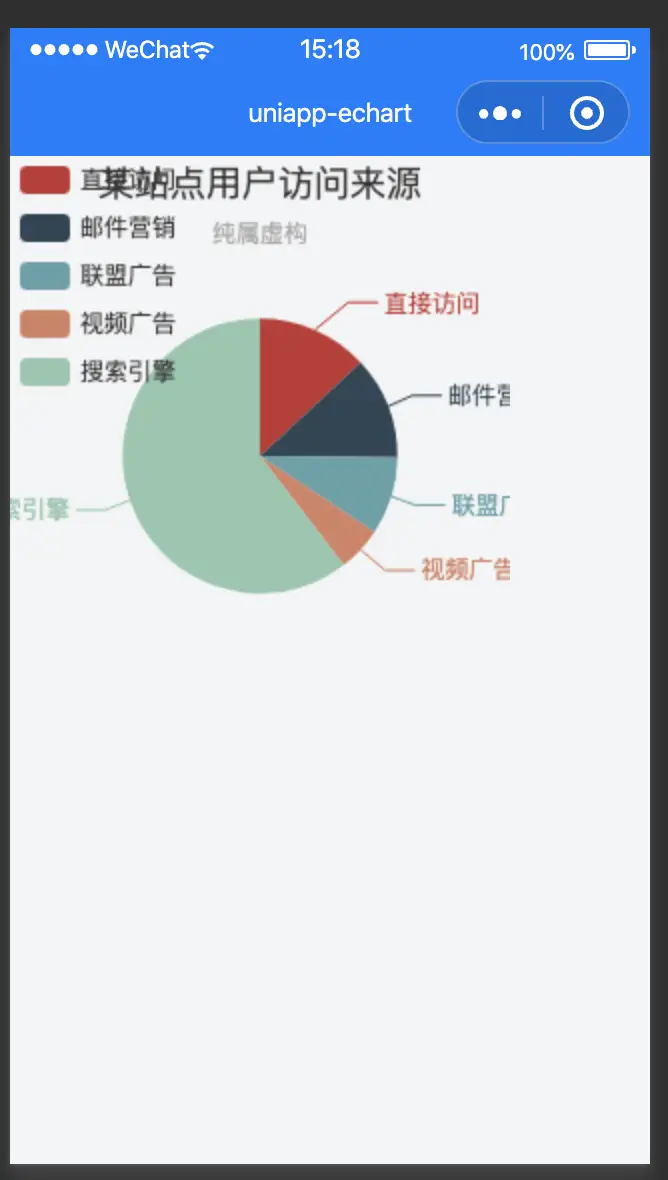Toggle the 邮件营销 legend item
668x1180 pixels.
point(97,227)
